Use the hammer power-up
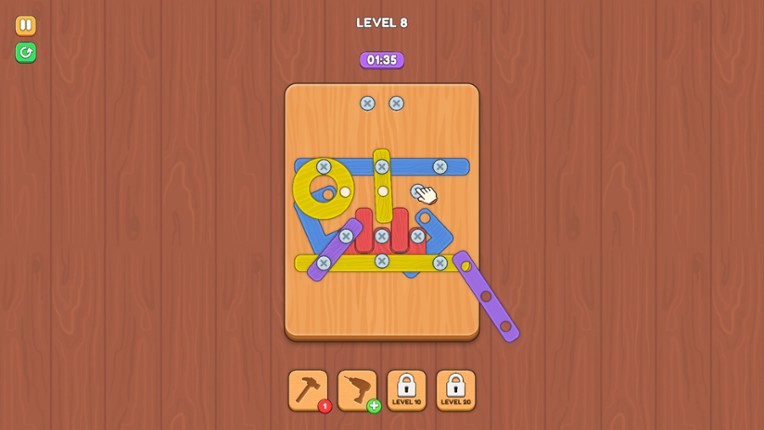Viewport: 764px width, 430px height. tap(308, 390)
